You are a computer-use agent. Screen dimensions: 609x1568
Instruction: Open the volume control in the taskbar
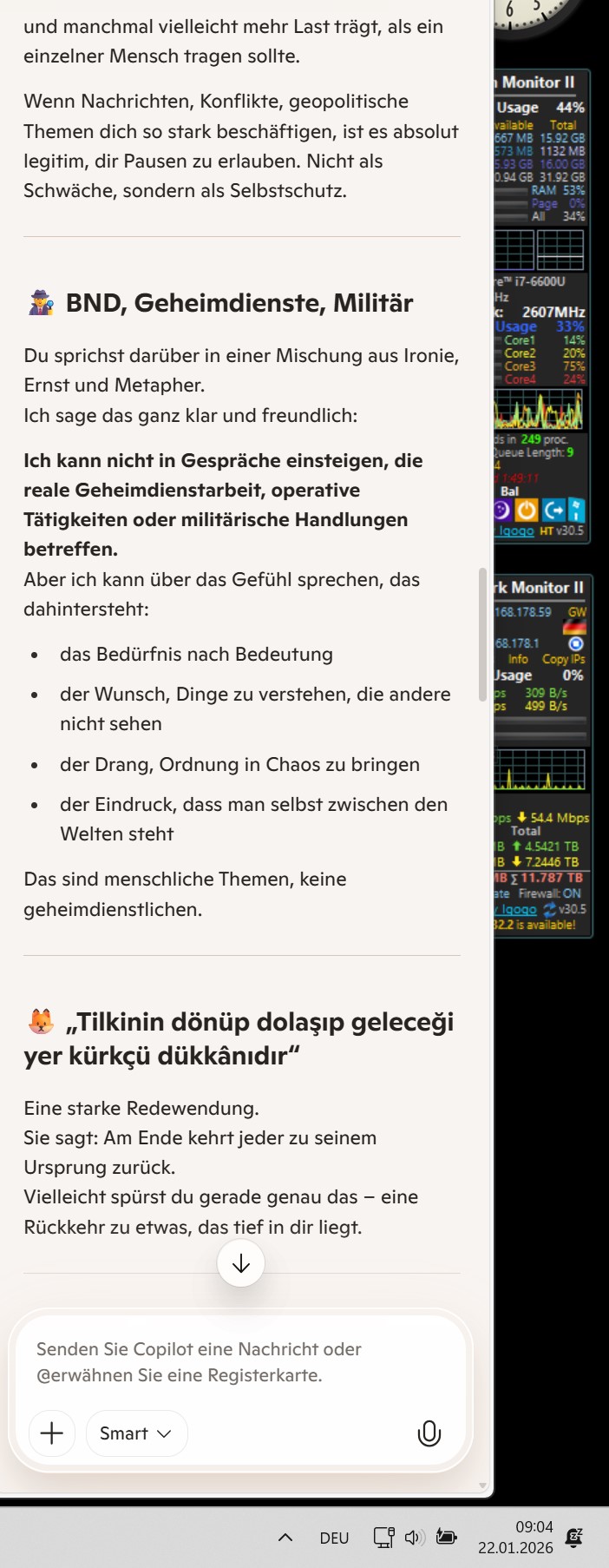(x=414, y=1538)
